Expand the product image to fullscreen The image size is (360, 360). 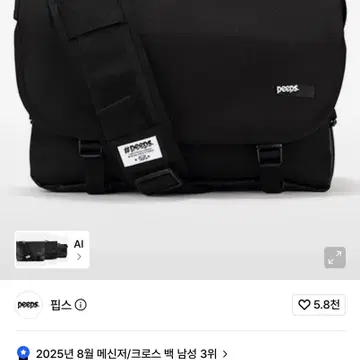[x=335, y=258]
